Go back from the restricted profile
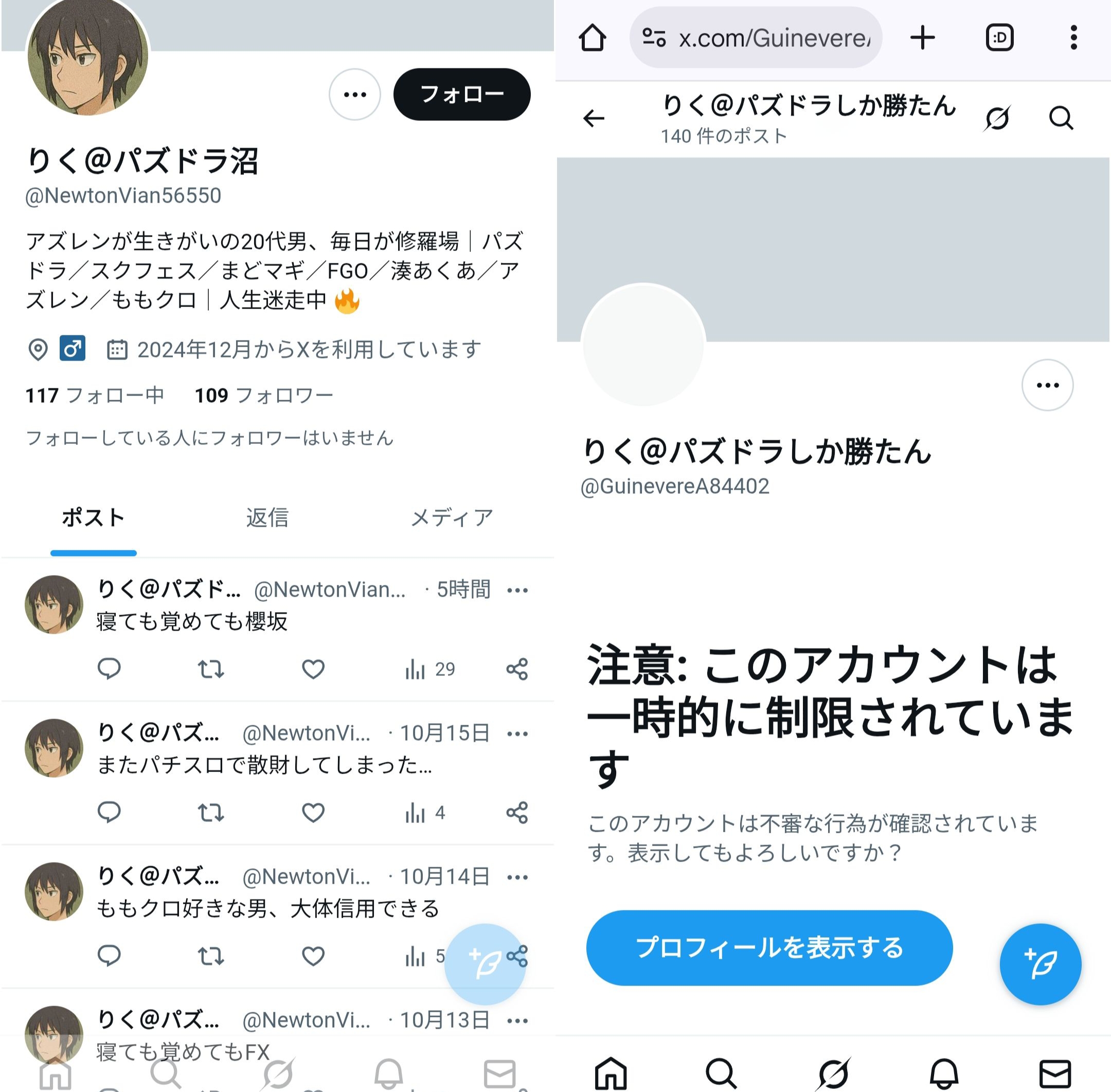The image size is (1111, 1092). click(x=594, y=118)
